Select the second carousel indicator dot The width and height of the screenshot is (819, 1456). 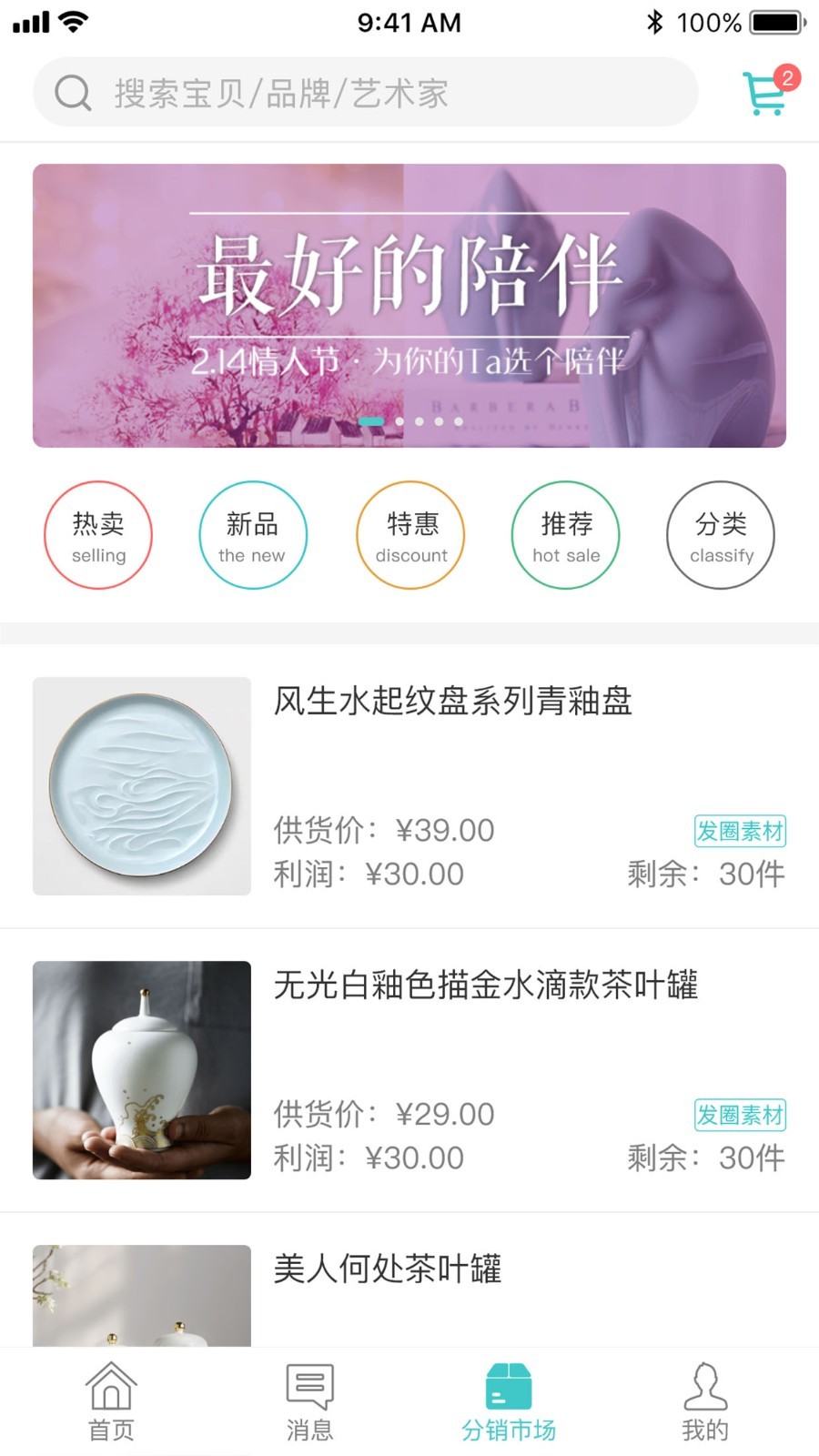point(398,421)
